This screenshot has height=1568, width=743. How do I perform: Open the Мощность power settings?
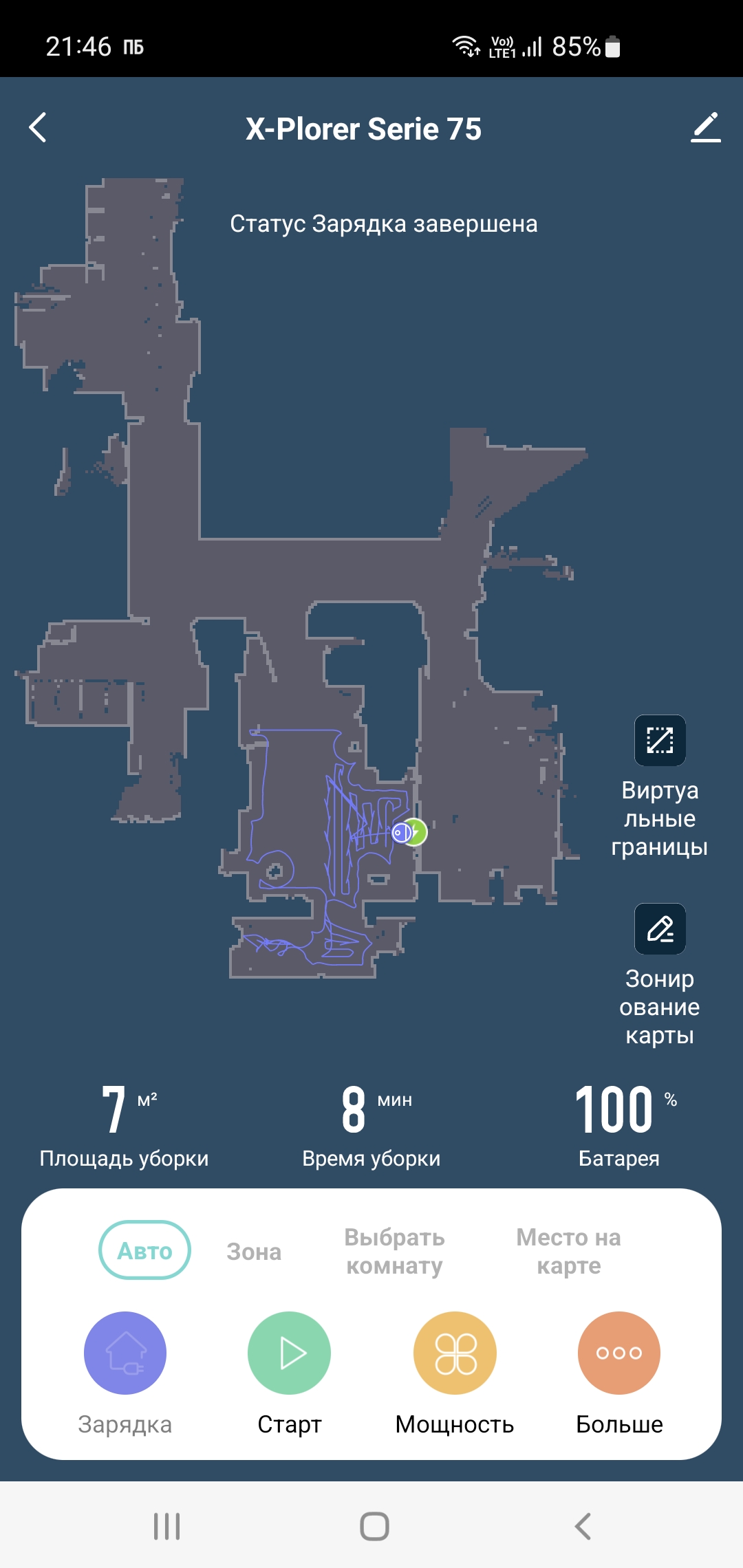[x=455, y=1353]
